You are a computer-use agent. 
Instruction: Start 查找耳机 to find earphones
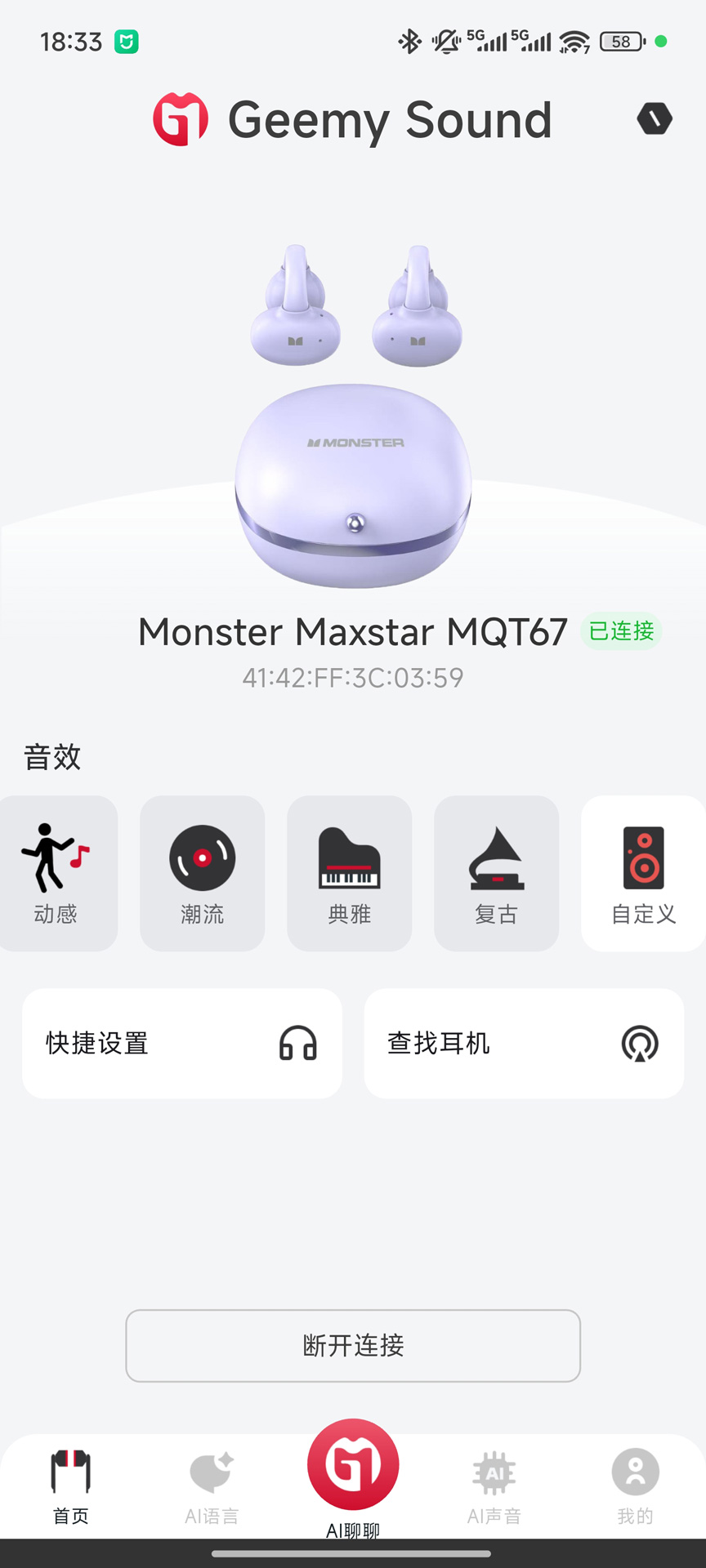[x=523, y=1044]
